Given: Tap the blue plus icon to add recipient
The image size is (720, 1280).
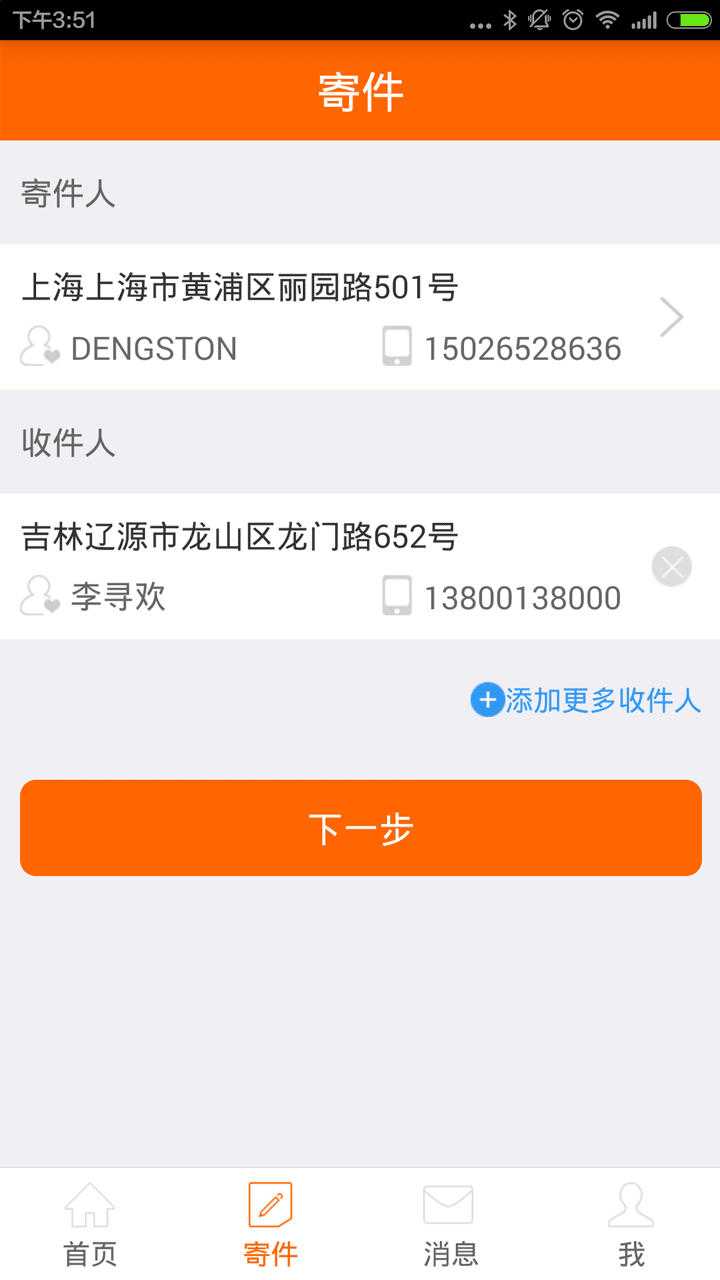Looking at the screenshot, I should (x=486, y=700).
